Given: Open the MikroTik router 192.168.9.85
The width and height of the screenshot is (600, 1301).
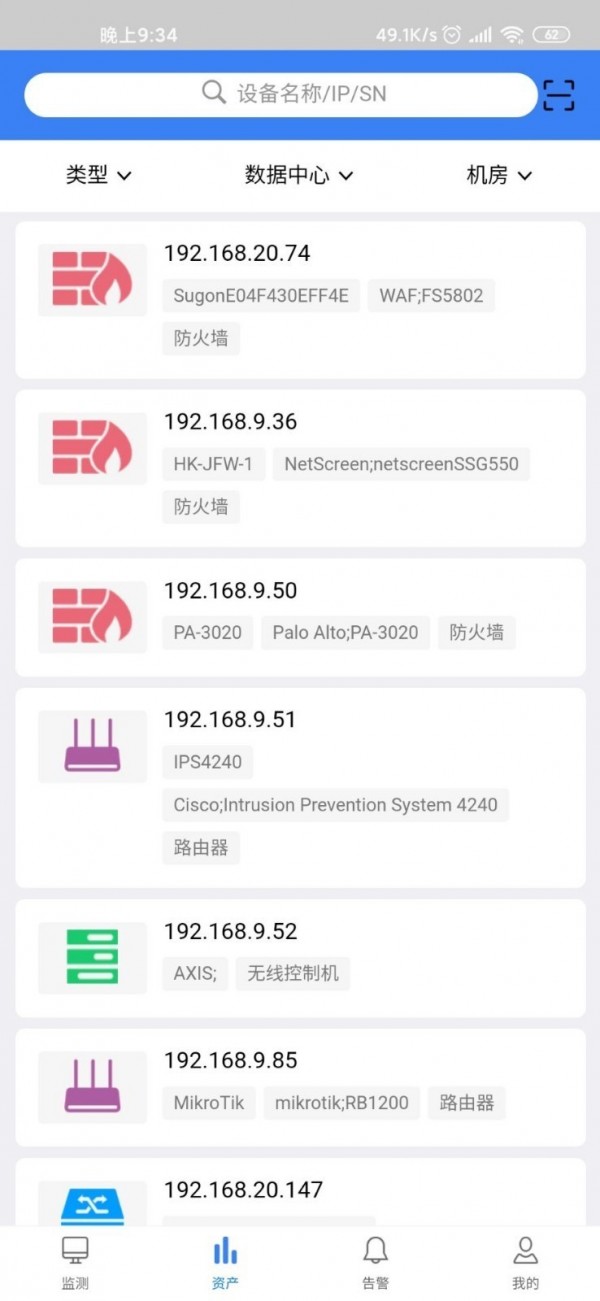Looking at the screenshot, I should (300, 1087).
